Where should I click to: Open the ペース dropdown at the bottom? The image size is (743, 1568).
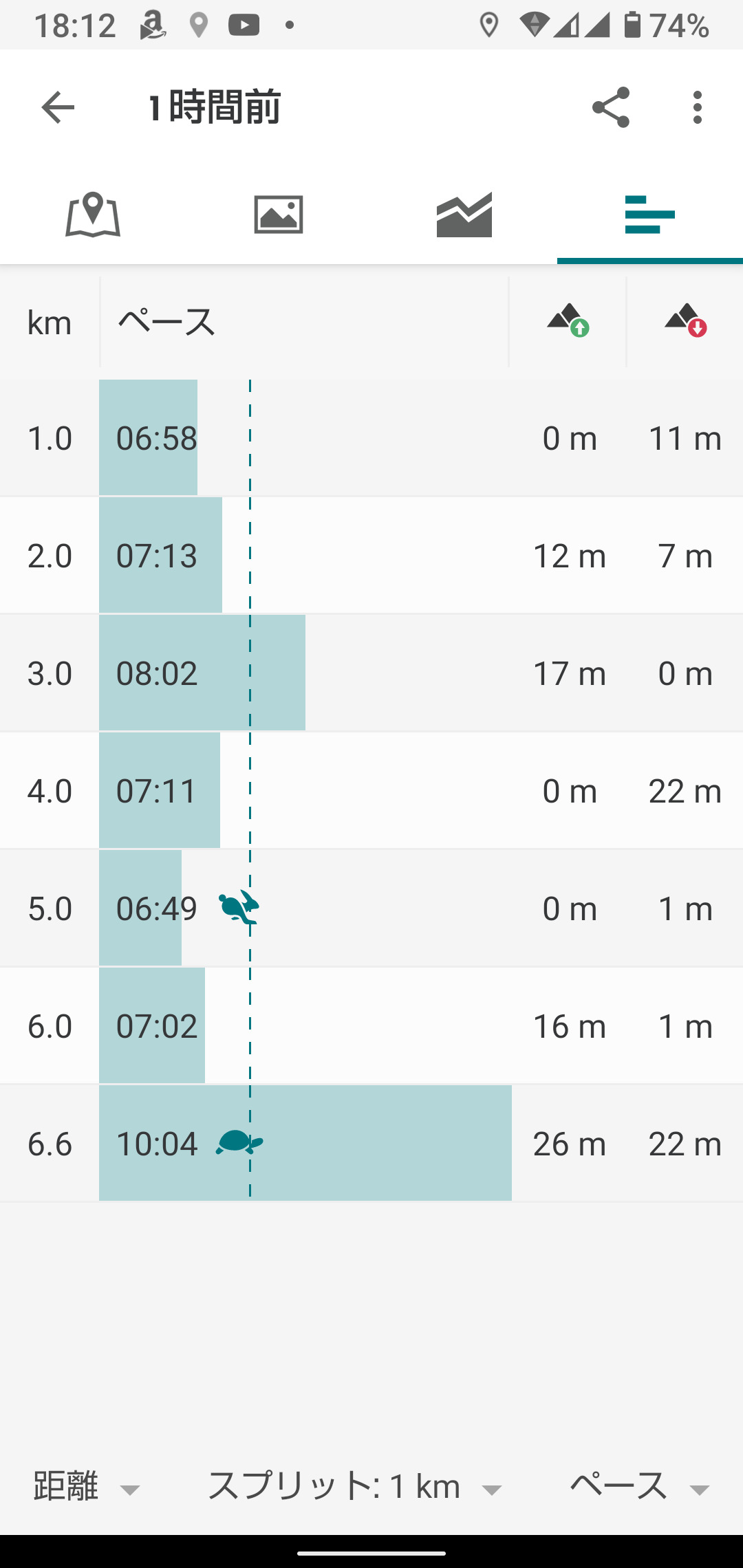640,1487
